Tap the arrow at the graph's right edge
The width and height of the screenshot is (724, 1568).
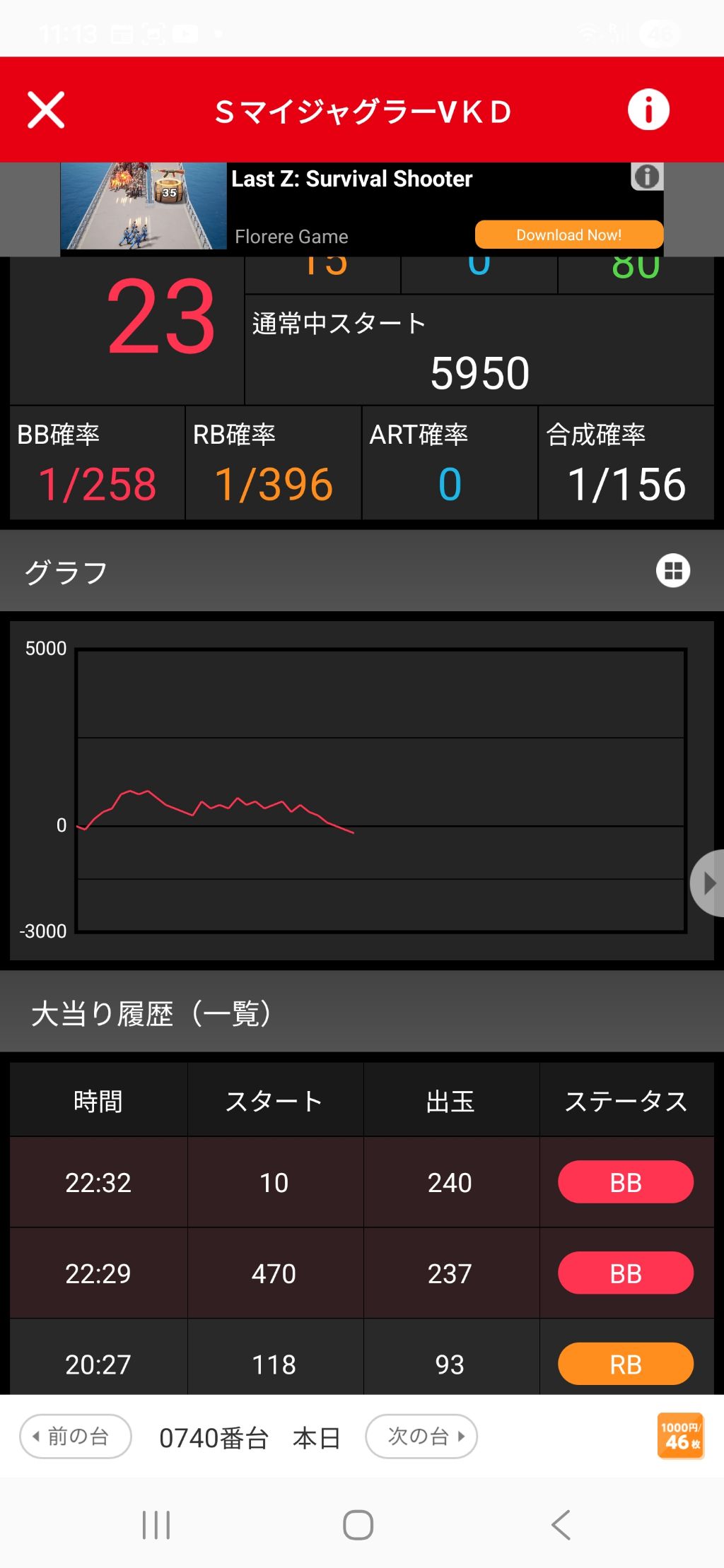708,883
